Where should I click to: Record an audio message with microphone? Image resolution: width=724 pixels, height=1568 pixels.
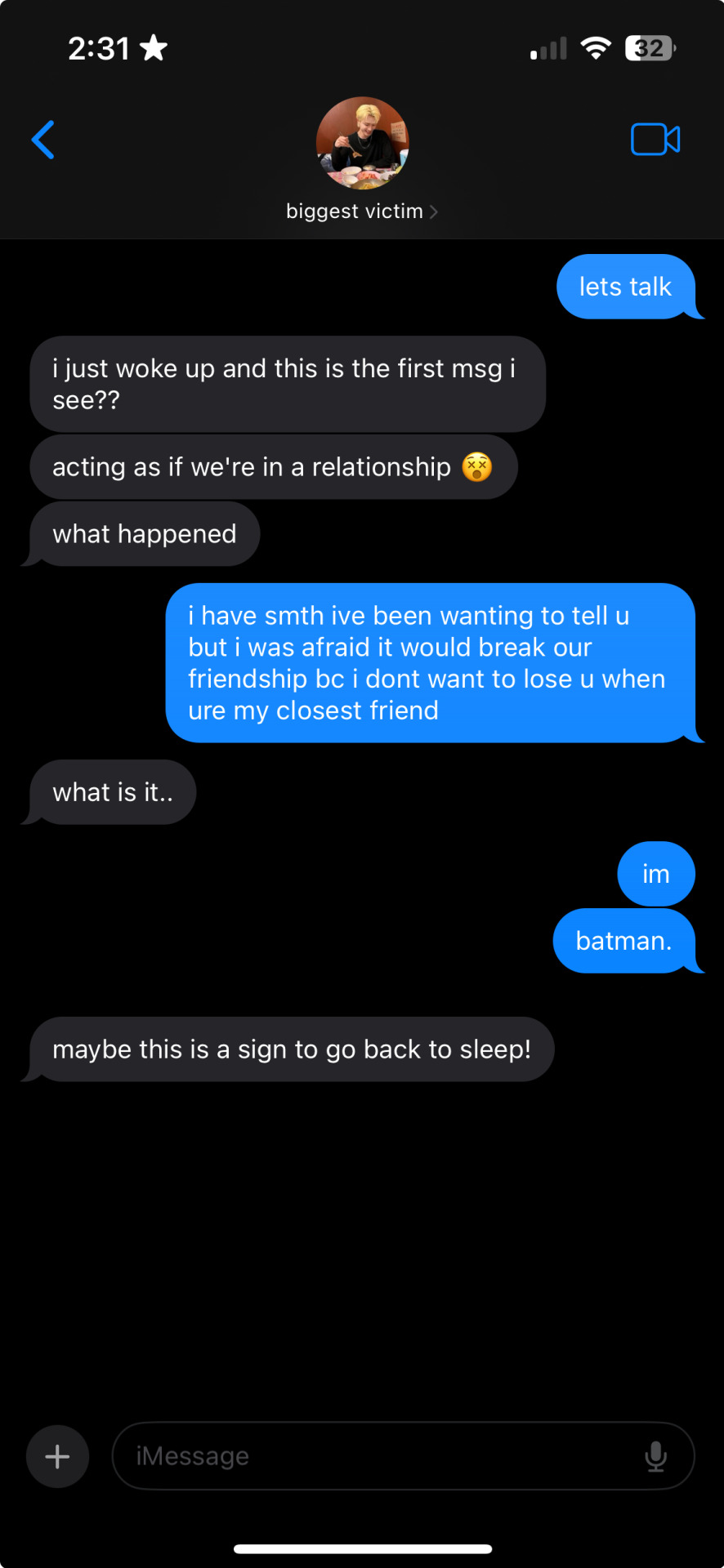(655, 1456)
